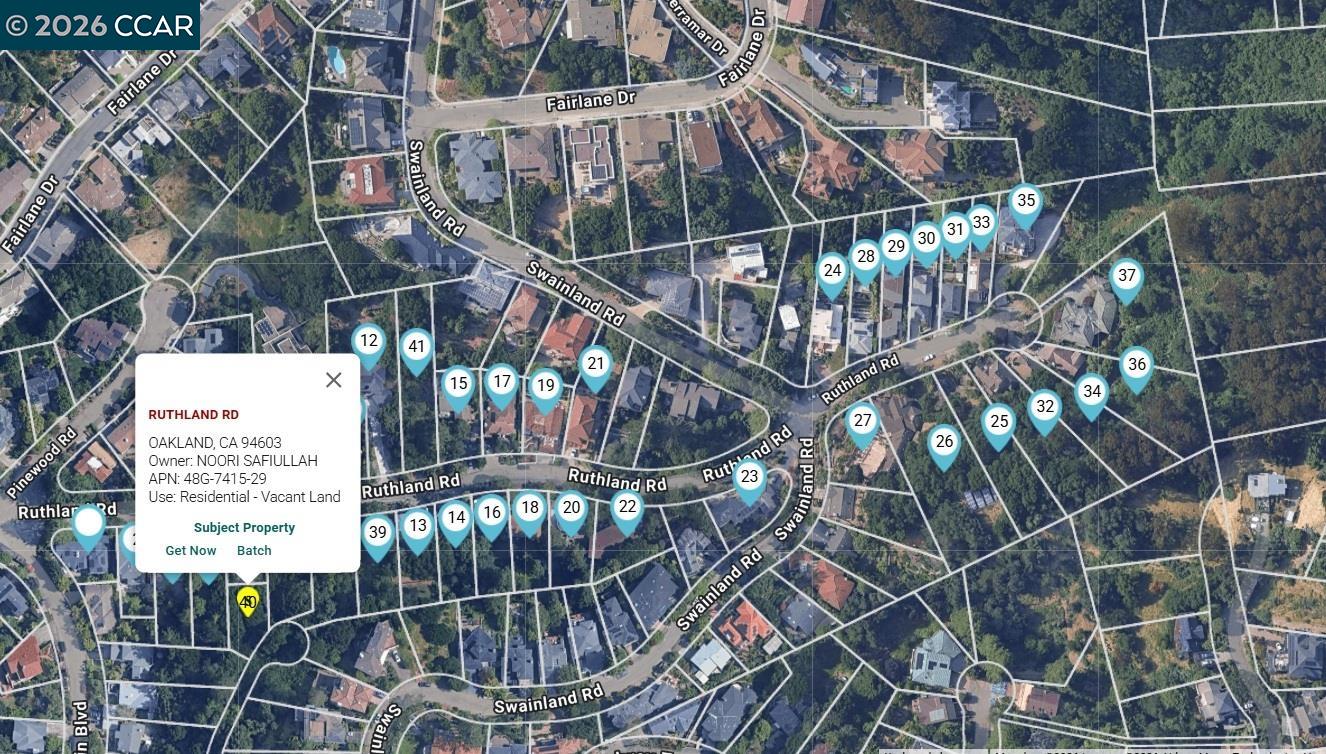Tap the Get Now link
This screenshot has height=754, width=1326.
[x=191, y=551]
